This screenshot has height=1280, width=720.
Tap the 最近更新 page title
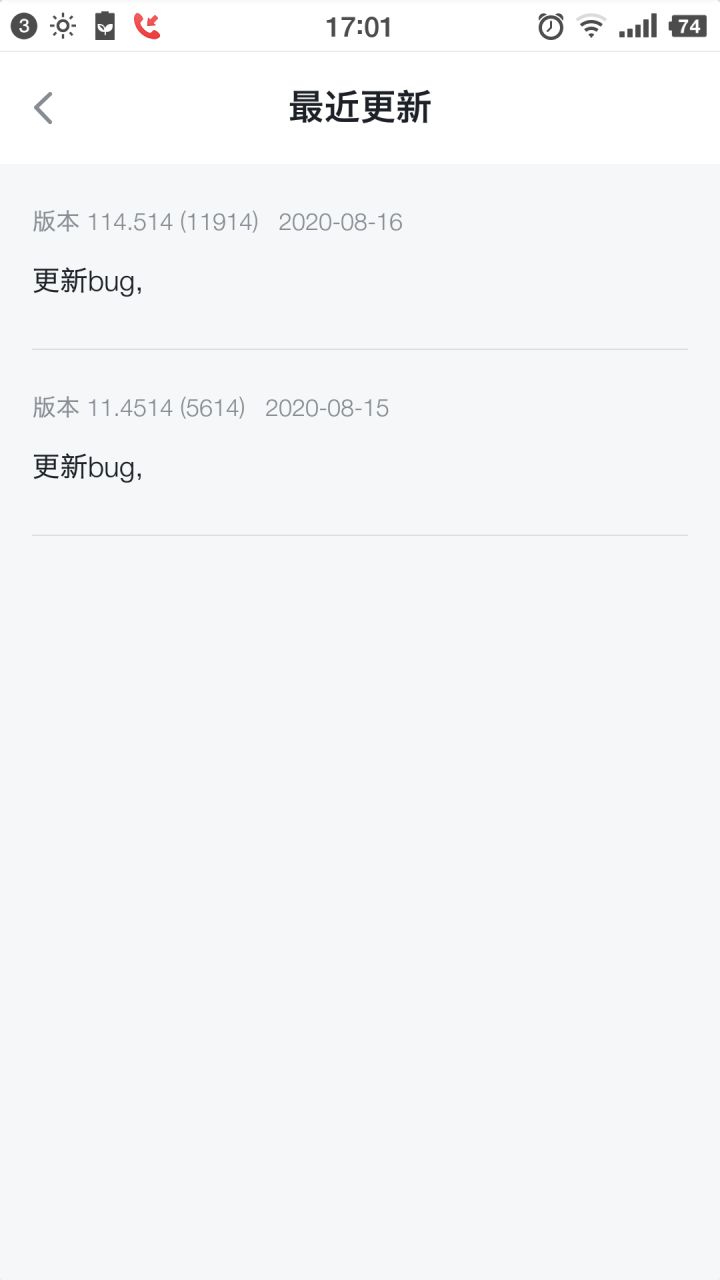pos(359,106)
